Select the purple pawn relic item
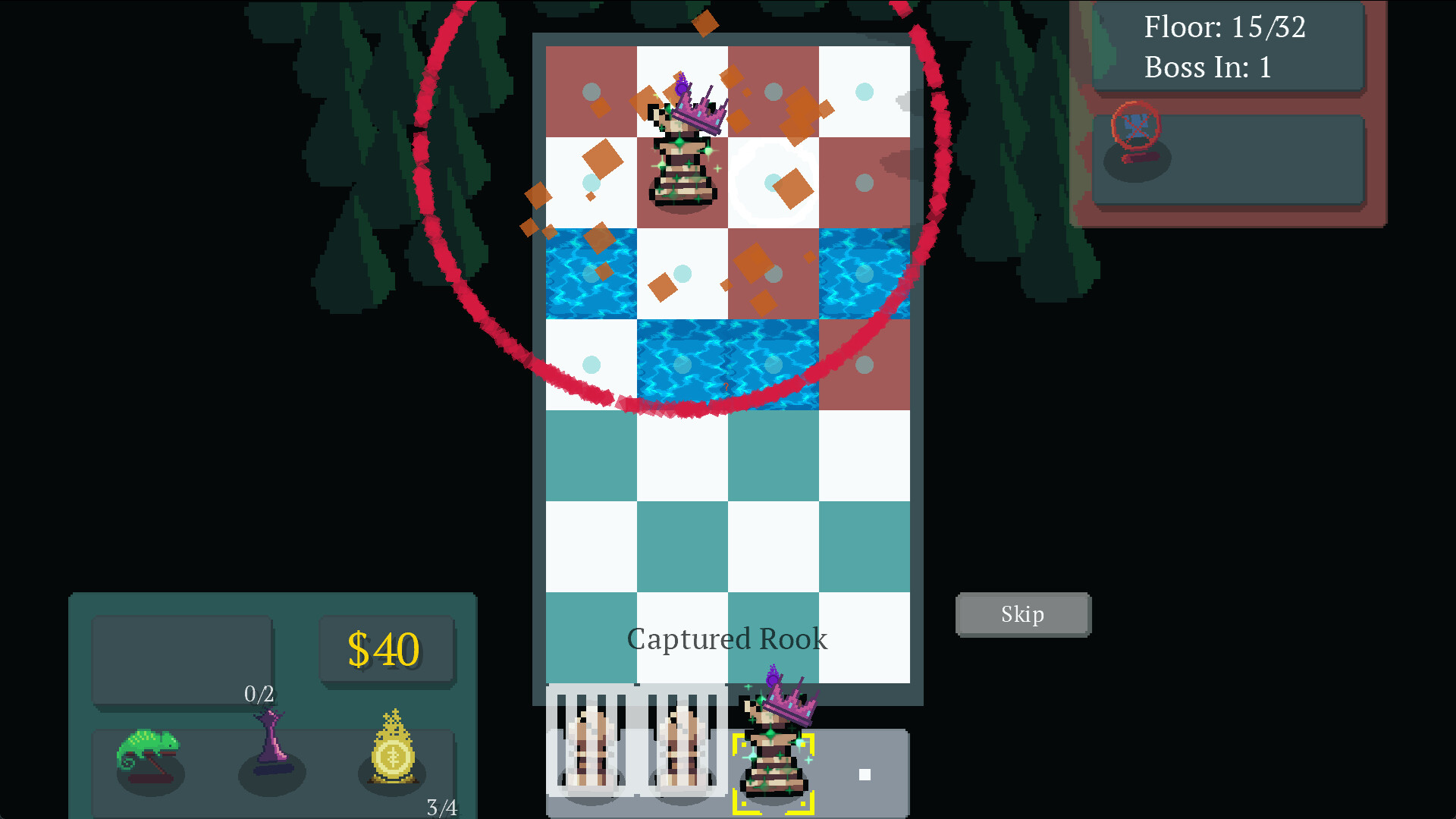This screenshot has height=819, width=1456. [270, 747]
